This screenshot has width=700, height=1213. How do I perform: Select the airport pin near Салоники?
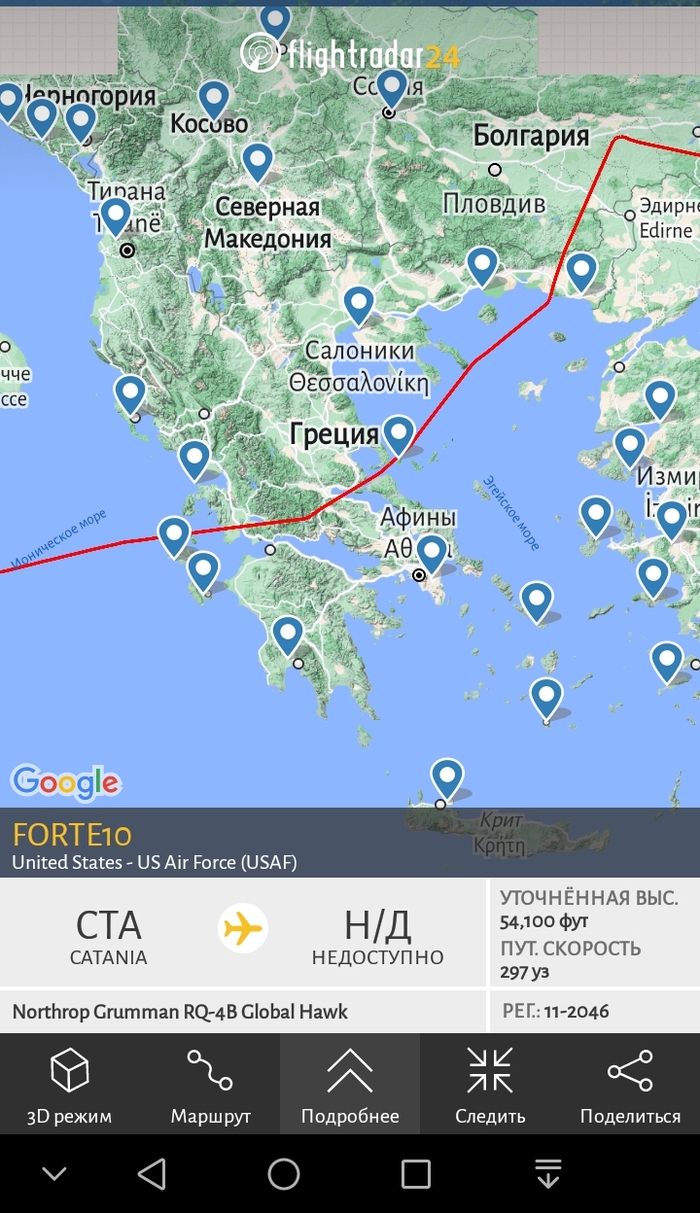pyautogui.click(x=358, y=303)
